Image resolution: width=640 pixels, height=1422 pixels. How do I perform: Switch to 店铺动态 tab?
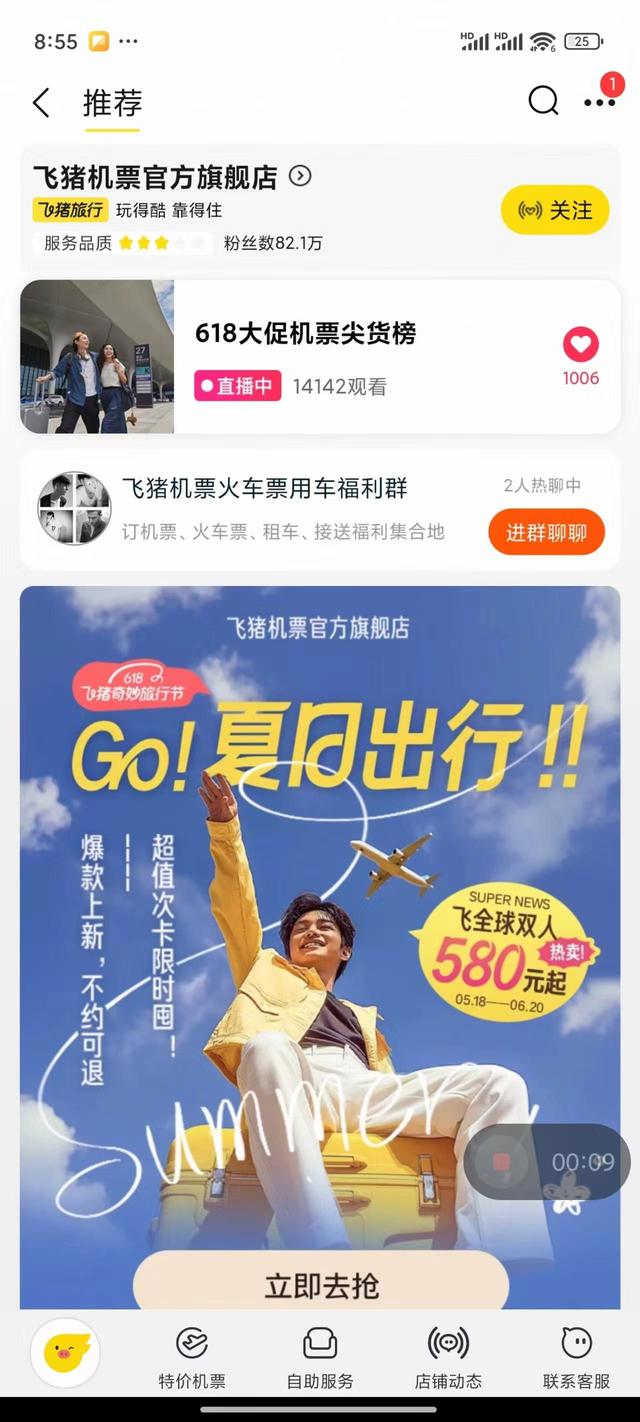tap(448, 1359)
